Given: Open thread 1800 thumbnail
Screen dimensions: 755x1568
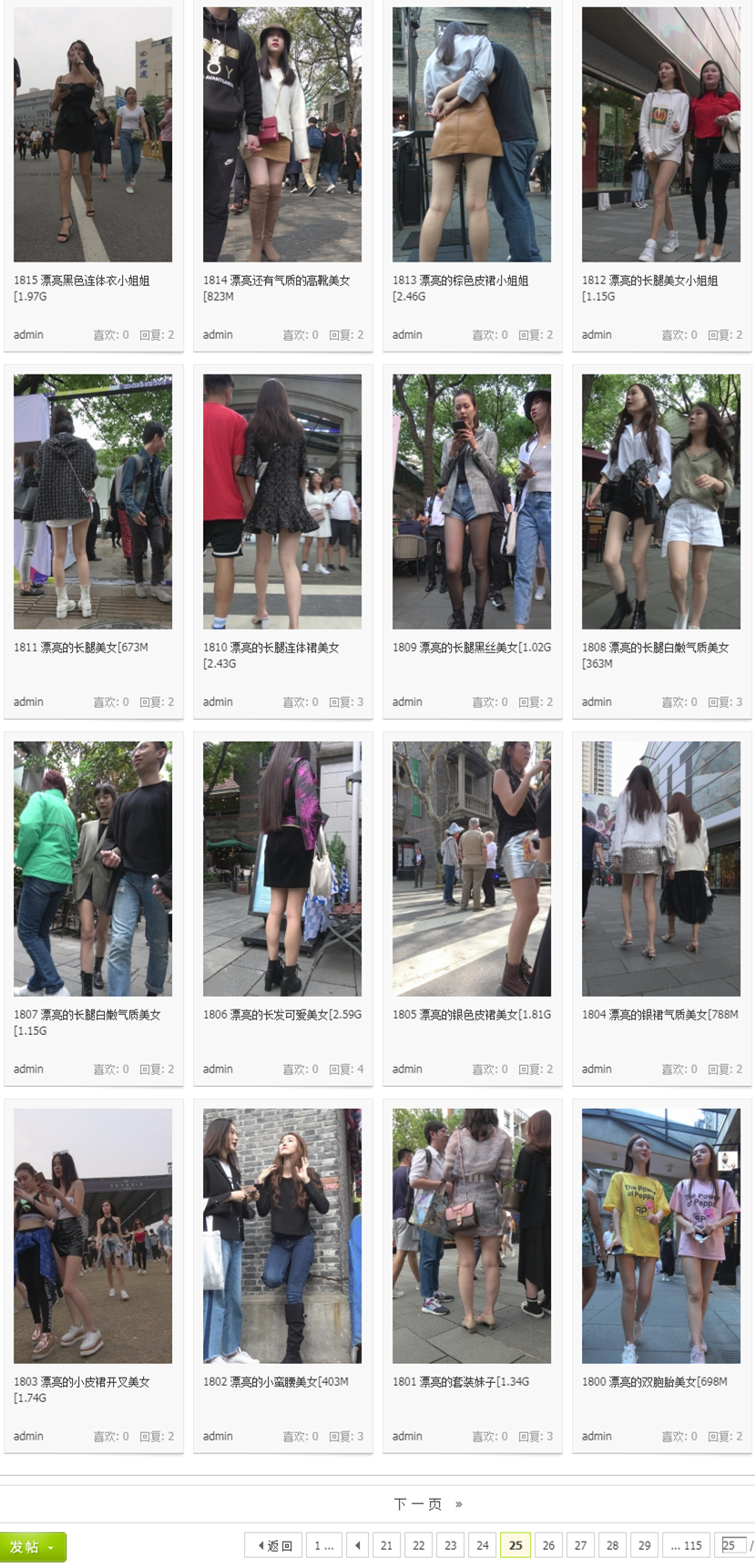Looking at the screenshot, I should point(661,1235).
